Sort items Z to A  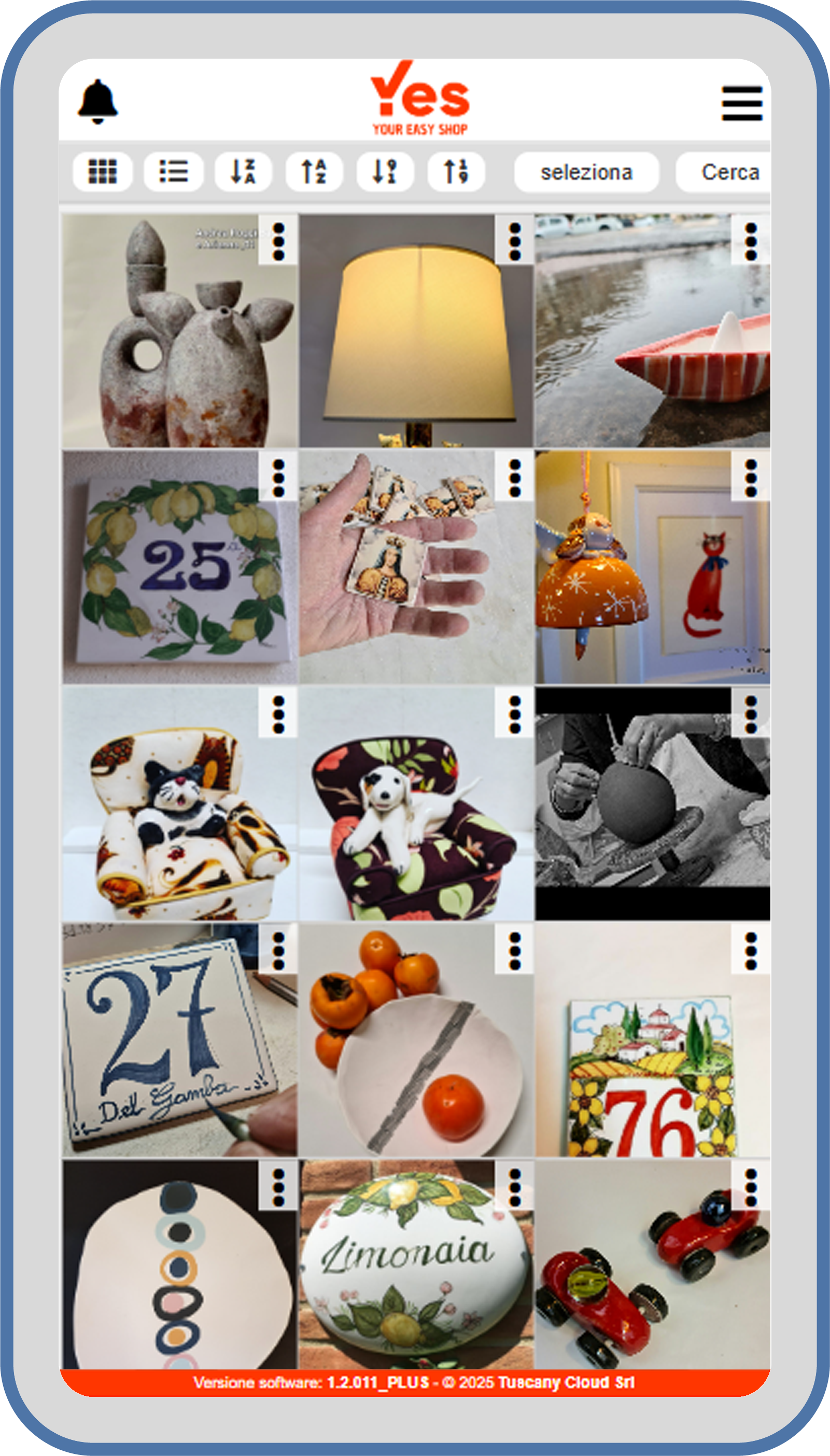click(244, 172)
